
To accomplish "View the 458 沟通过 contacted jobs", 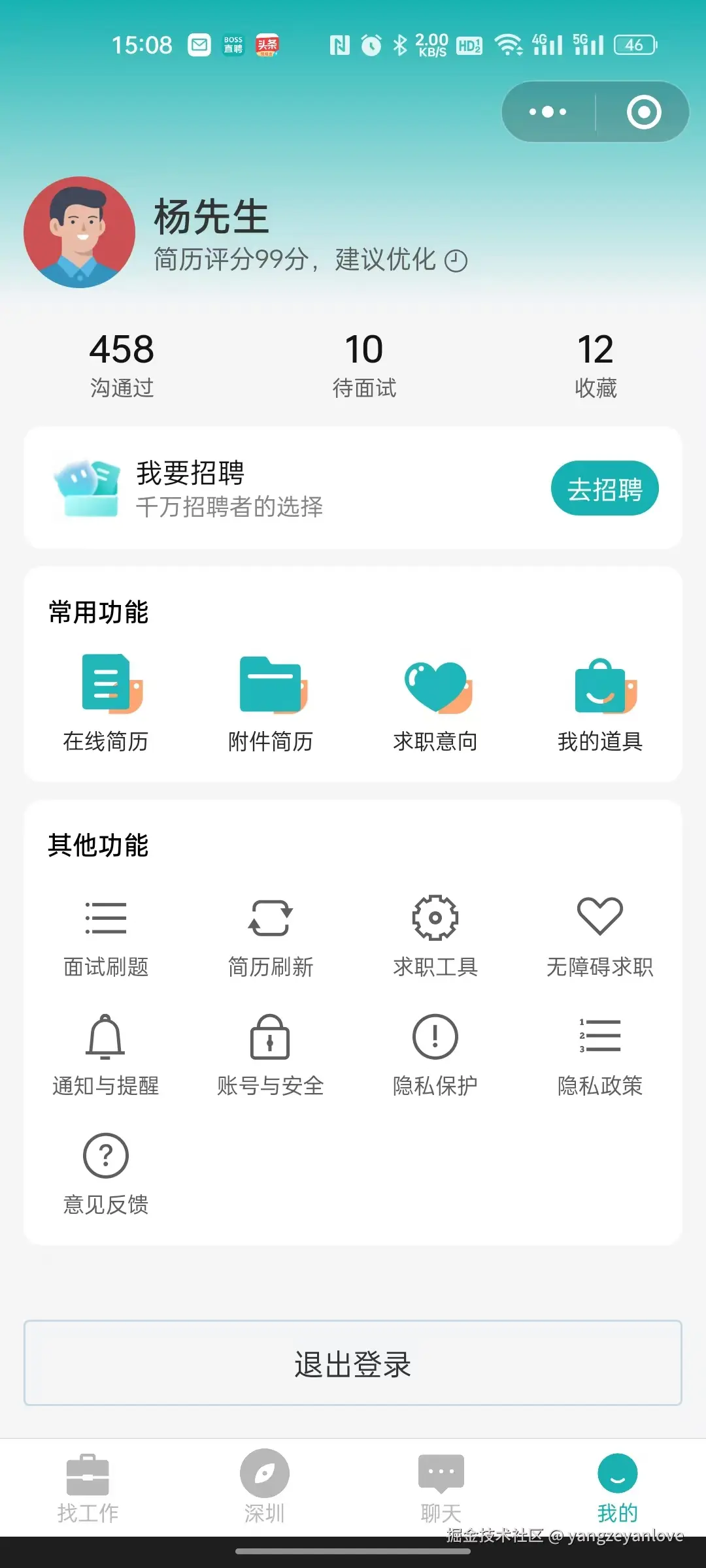I will (122, 364).
